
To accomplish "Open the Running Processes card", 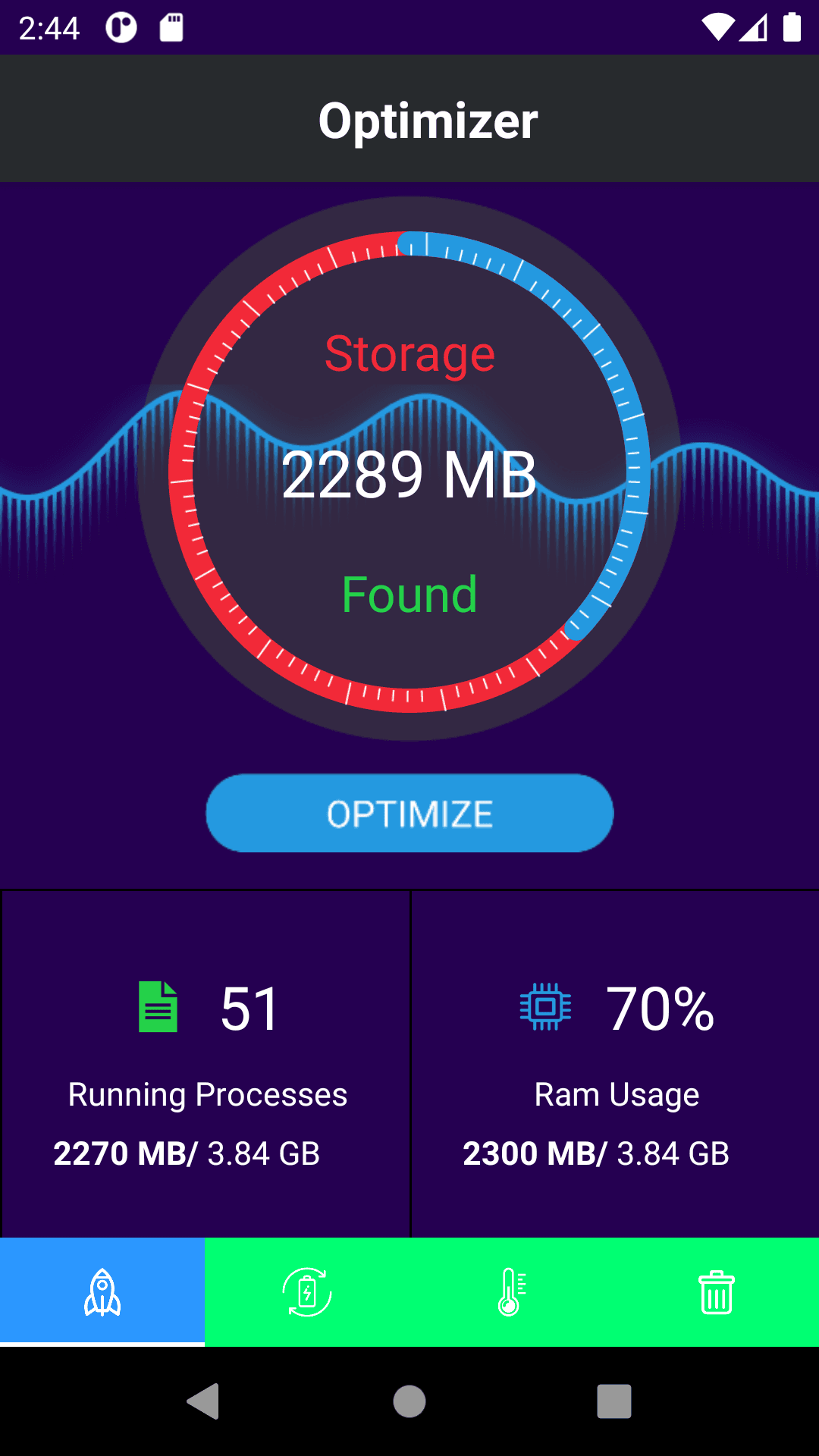I will click(206, 1062).
